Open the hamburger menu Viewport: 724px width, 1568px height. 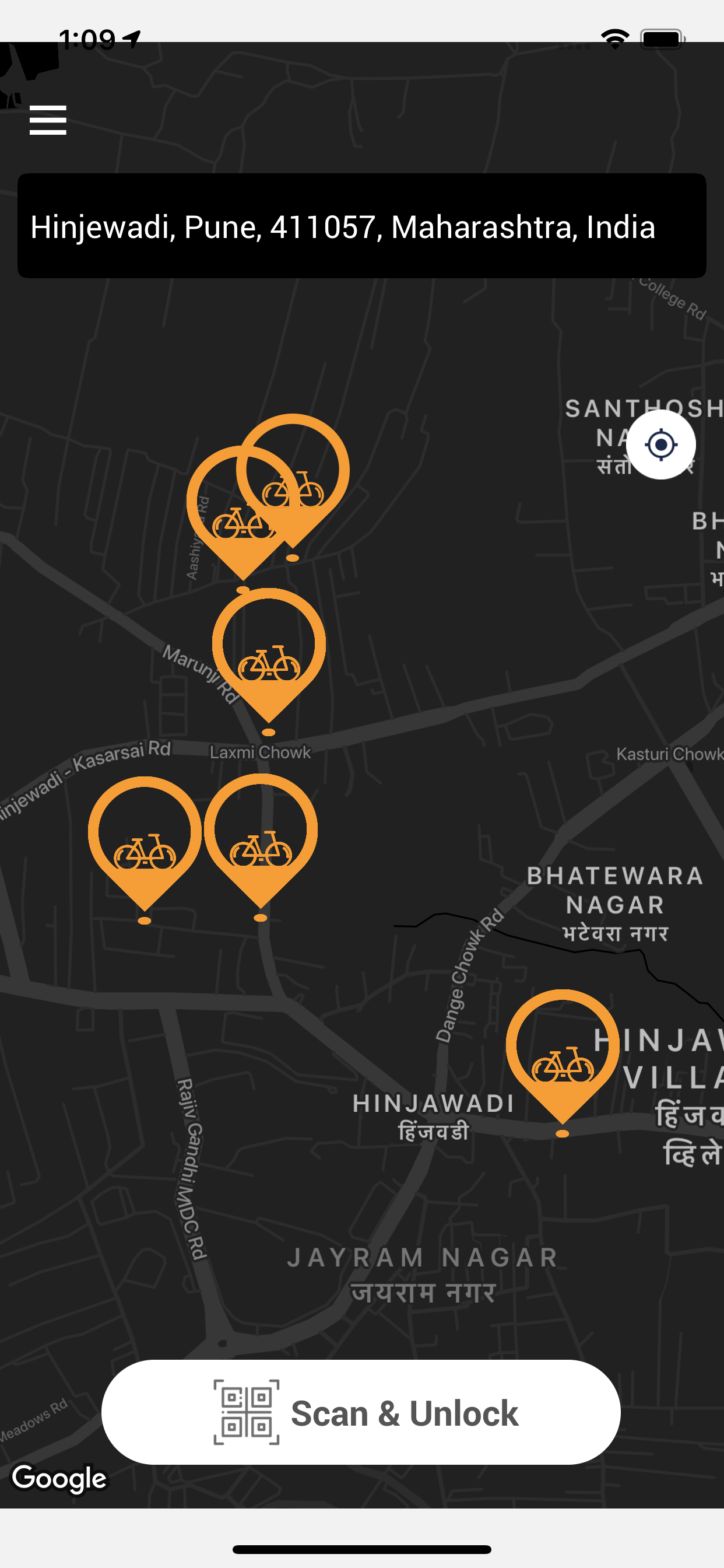(x=48, y=120)
